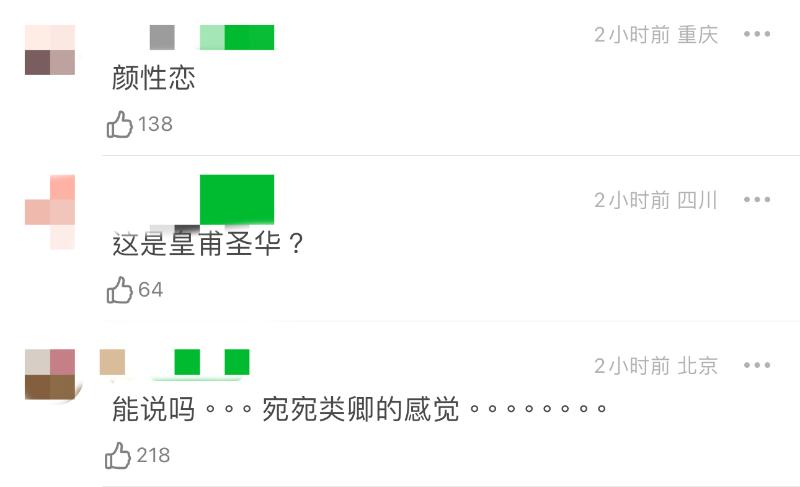Open the avatar of the 颜性恋 commenter
The width and height of the screenshot is (800, 487).
pos(50,50)
